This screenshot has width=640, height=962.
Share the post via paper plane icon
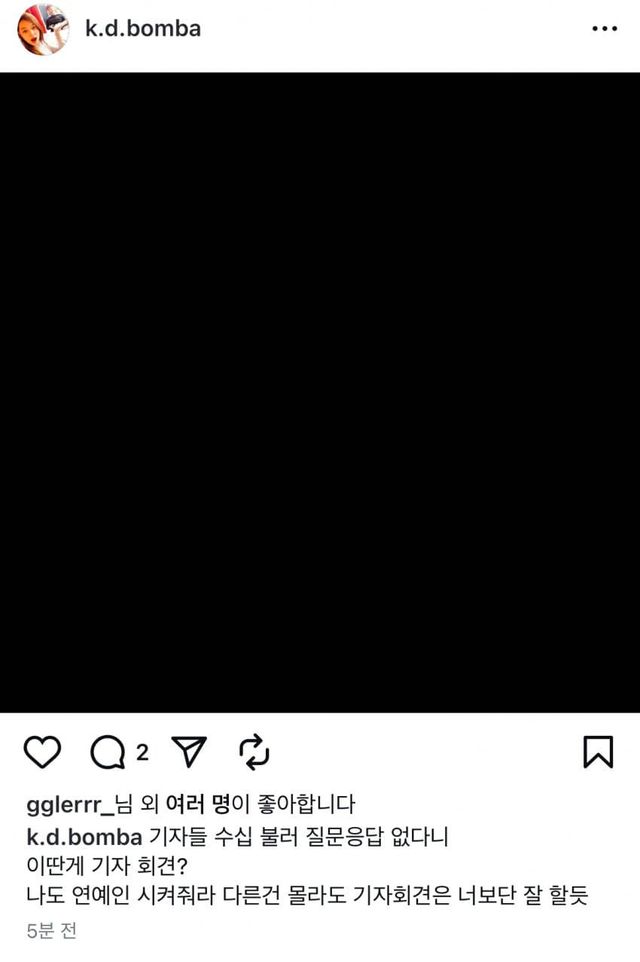tap(188, 751)
